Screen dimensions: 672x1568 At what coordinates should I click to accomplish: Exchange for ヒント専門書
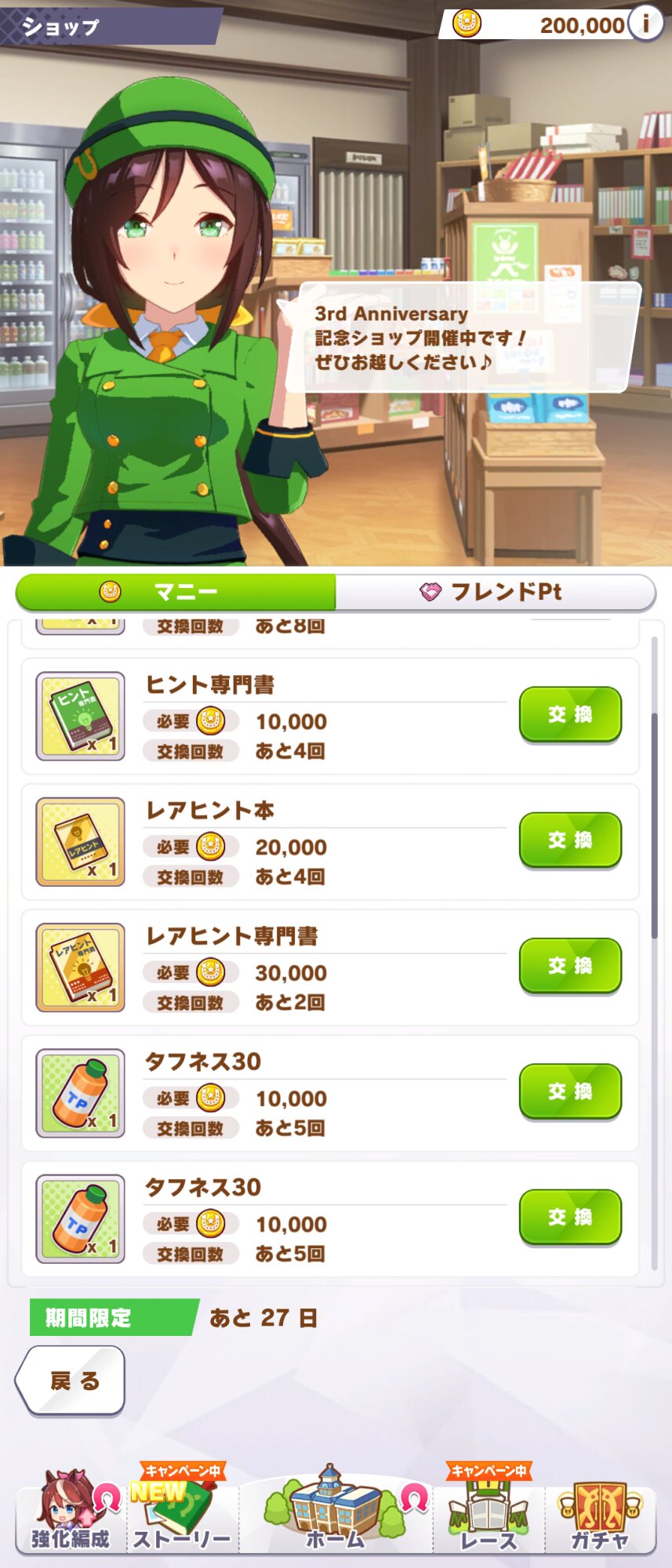pos(570,714)
